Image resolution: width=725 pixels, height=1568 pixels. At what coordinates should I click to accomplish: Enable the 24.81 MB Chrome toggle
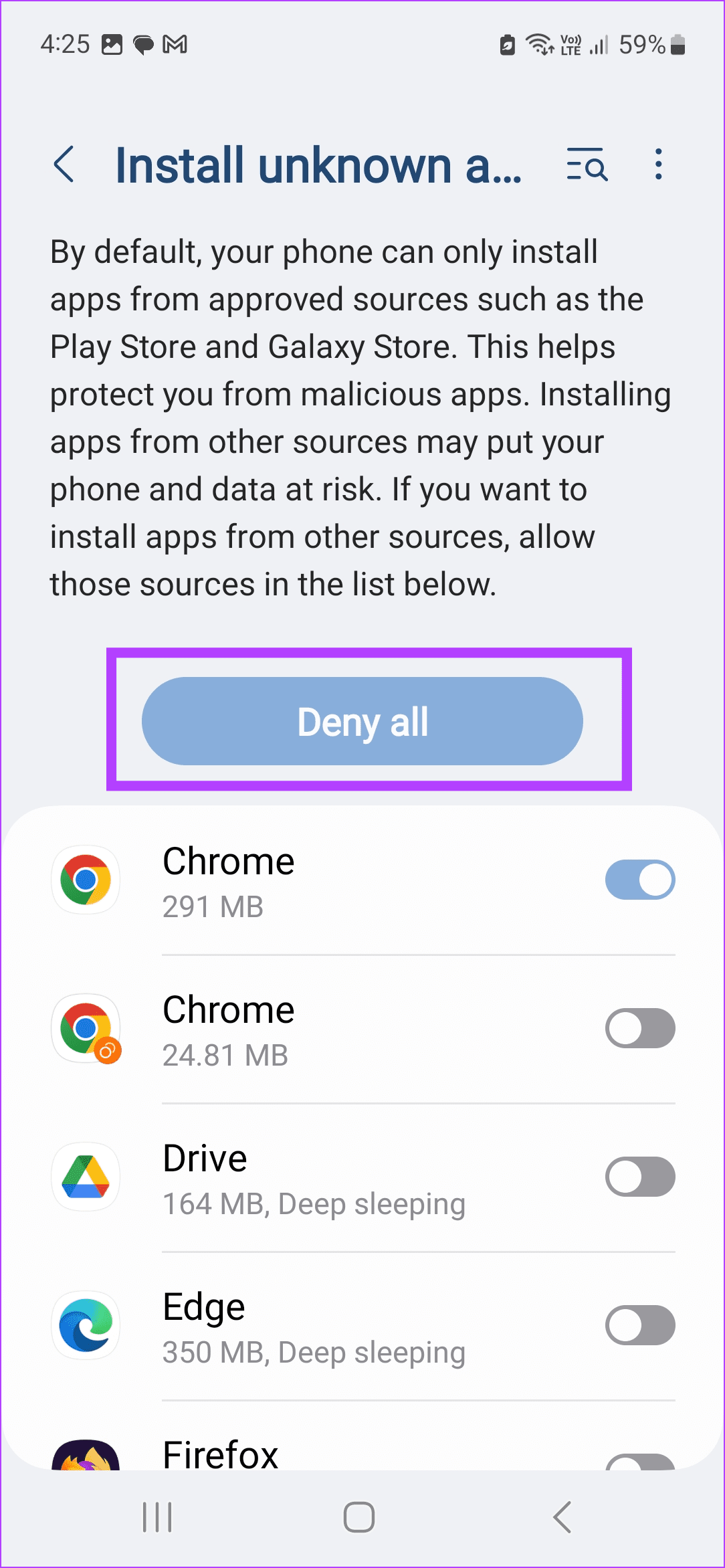[x=639, y=1028]
